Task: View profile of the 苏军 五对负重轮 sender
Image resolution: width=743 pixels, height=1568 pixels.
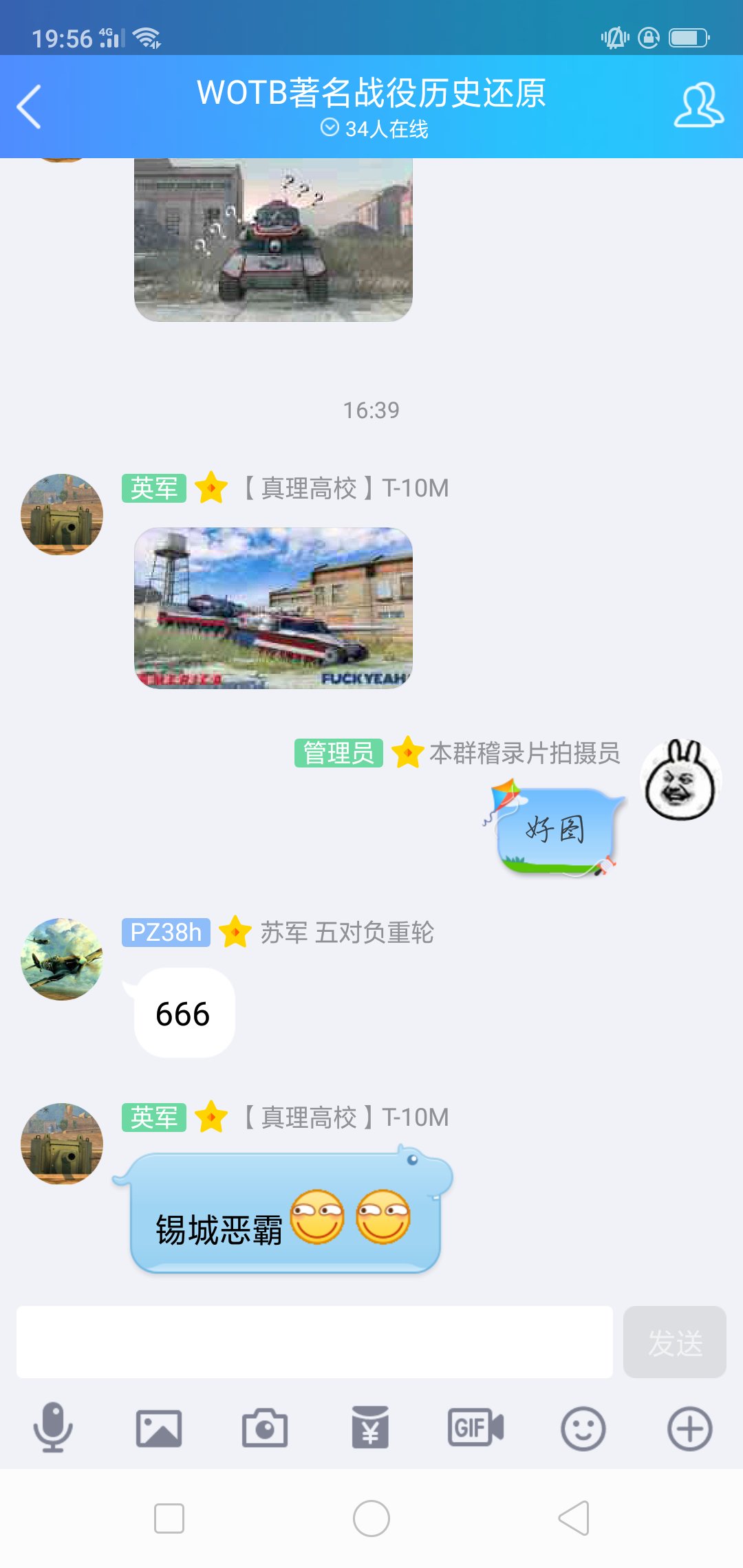Action: (62, 959)
